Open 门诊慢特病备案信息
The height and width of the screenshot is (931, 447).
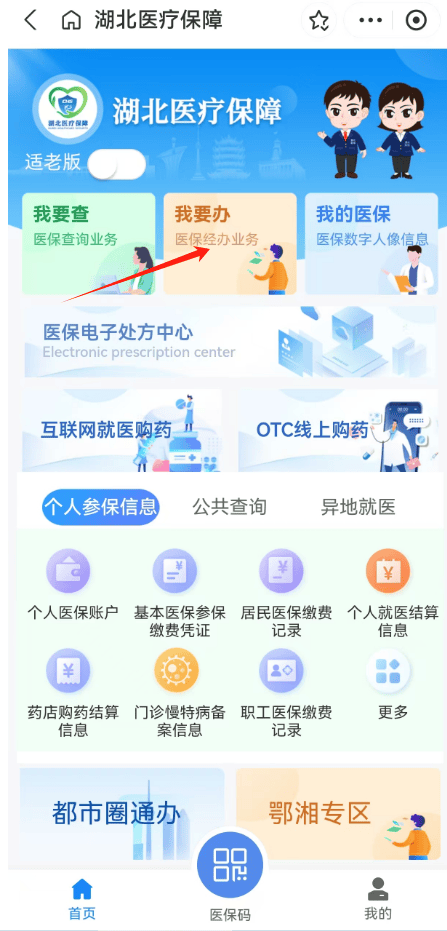[x=180, y=692]
